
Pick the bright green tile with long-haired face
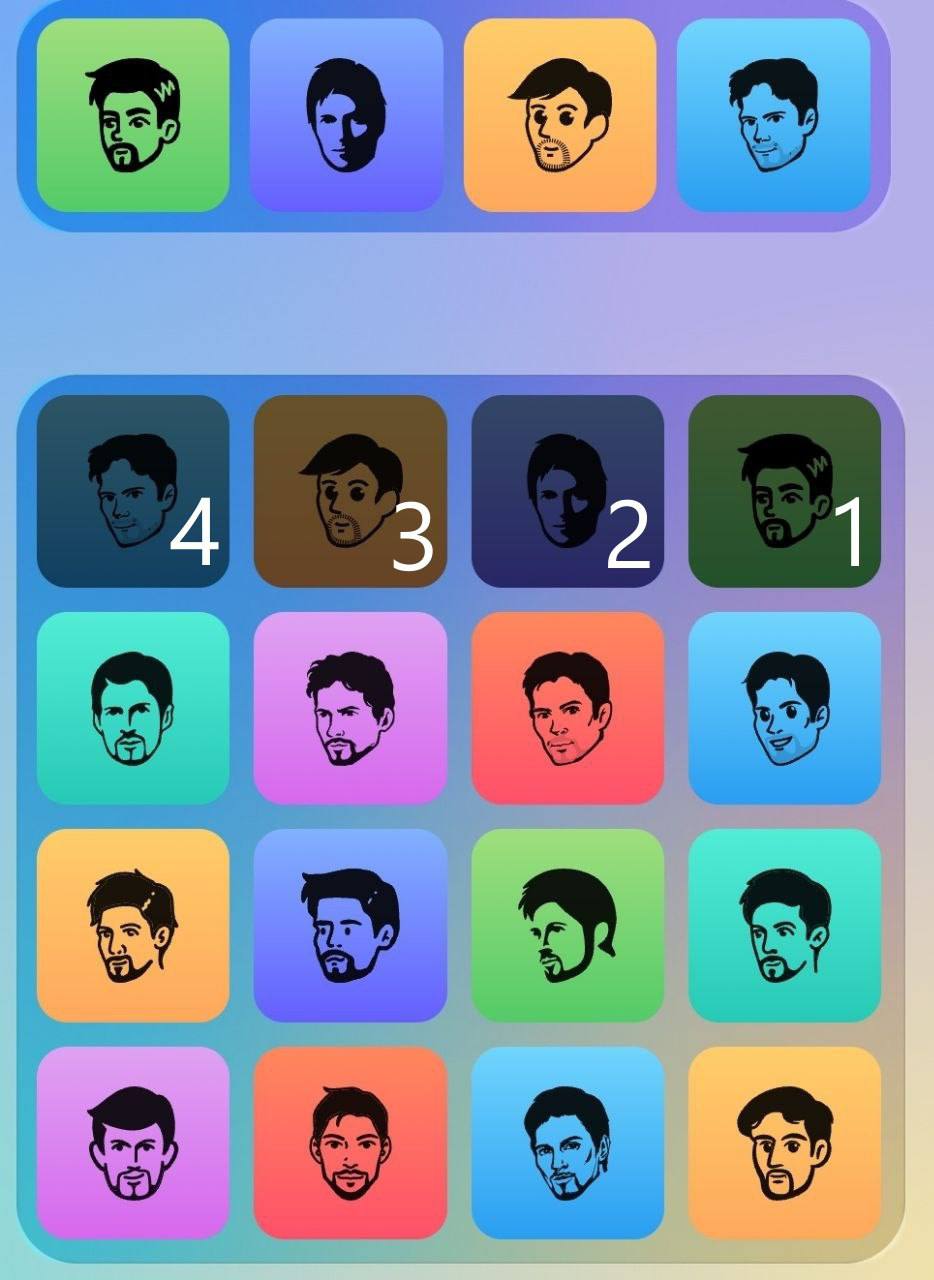point(567,925)
